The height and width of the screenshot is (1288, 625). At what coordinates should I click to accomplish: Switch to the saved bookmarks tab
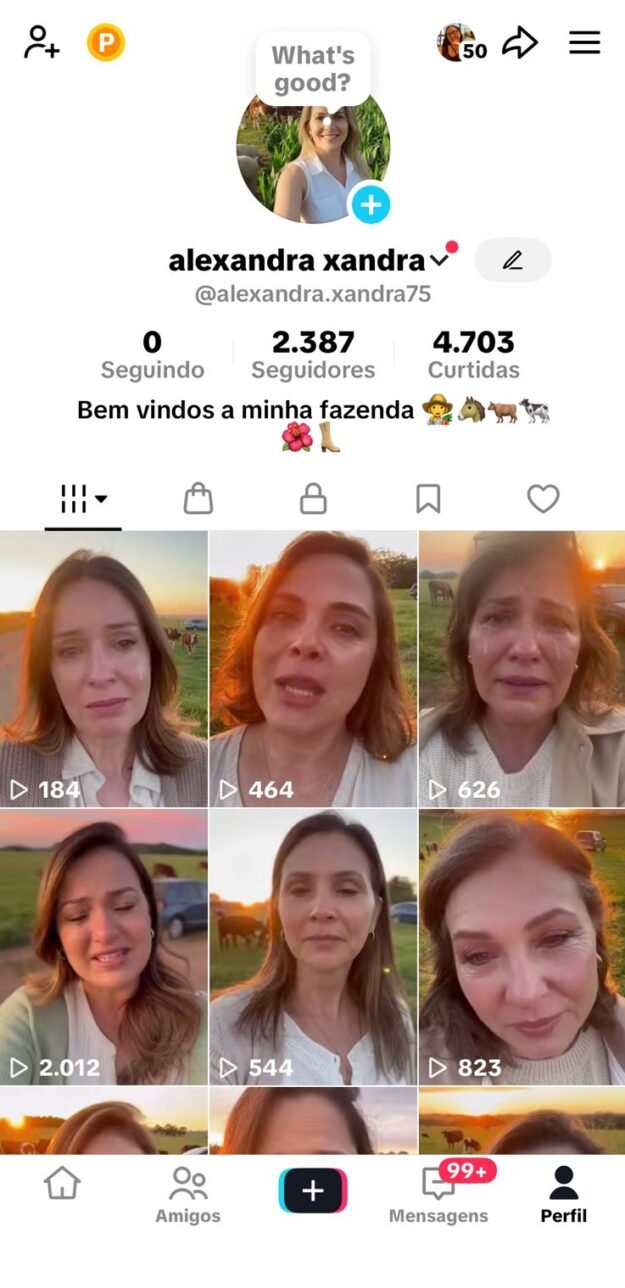(428, 498)
